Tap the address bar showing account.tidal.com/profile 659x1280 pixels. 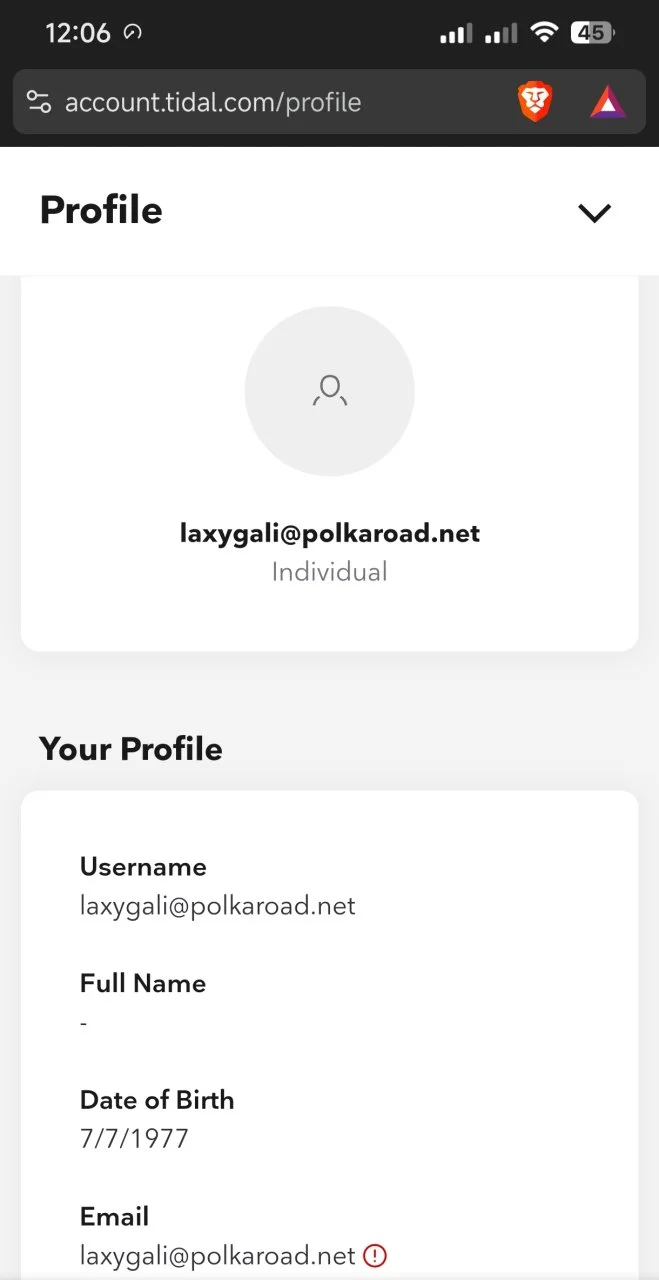tap(212, 102)
